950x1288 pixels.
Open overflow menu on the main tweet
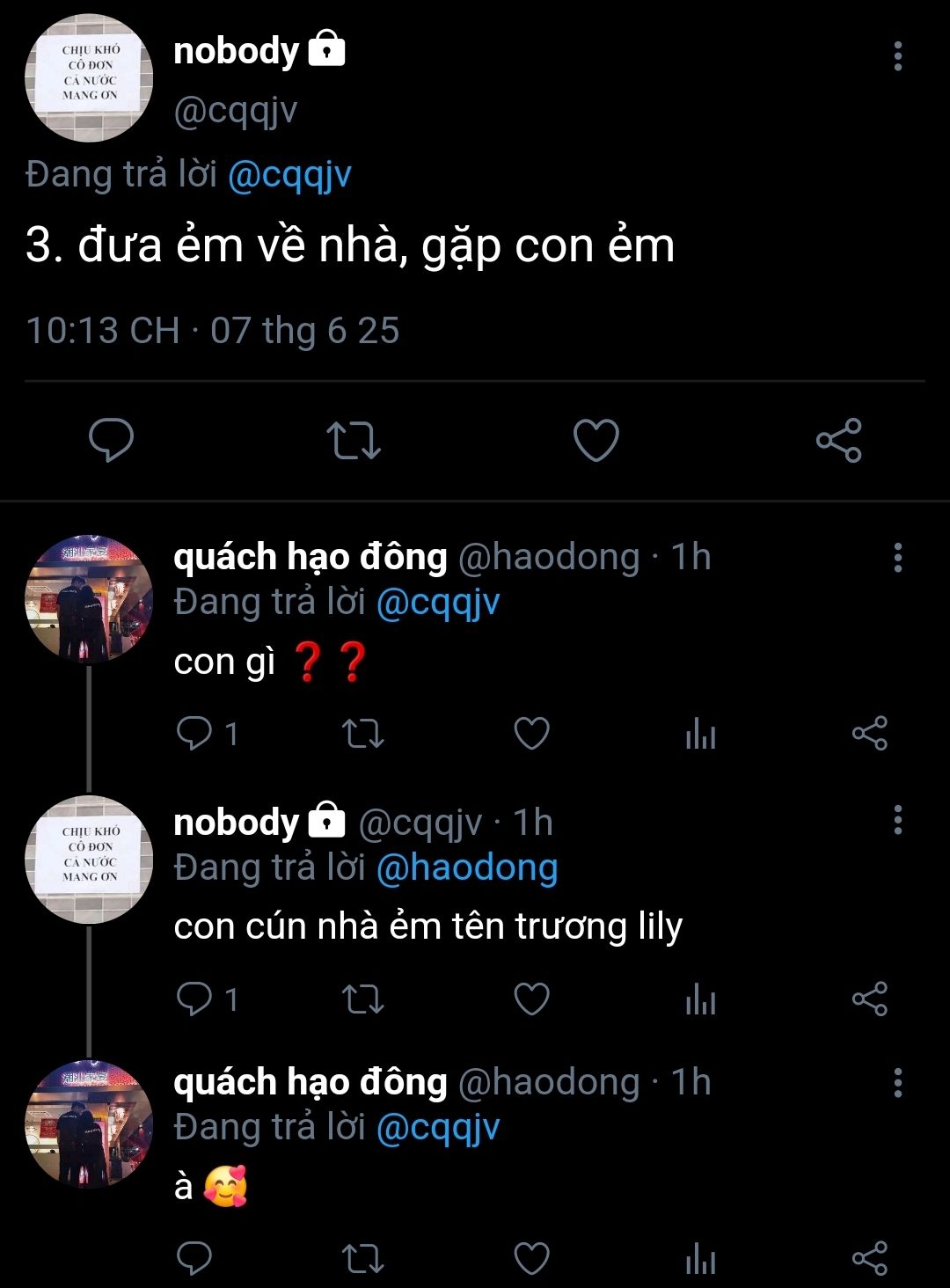[897, 56]
